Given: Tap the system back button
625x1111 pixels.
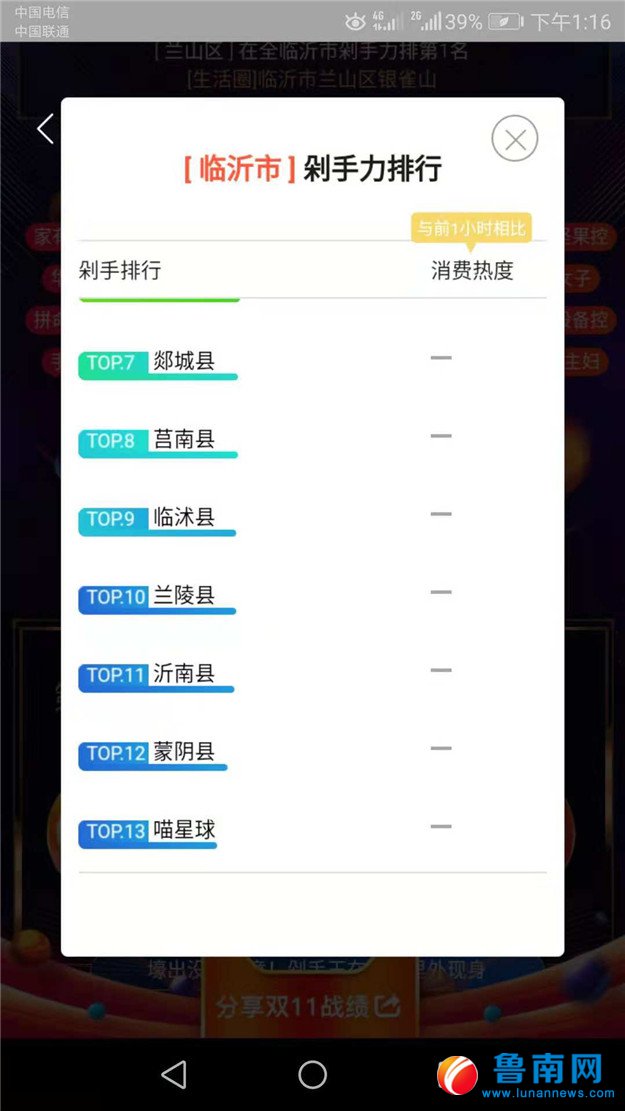Looking at the screenshot, I should pos(174,1074).
